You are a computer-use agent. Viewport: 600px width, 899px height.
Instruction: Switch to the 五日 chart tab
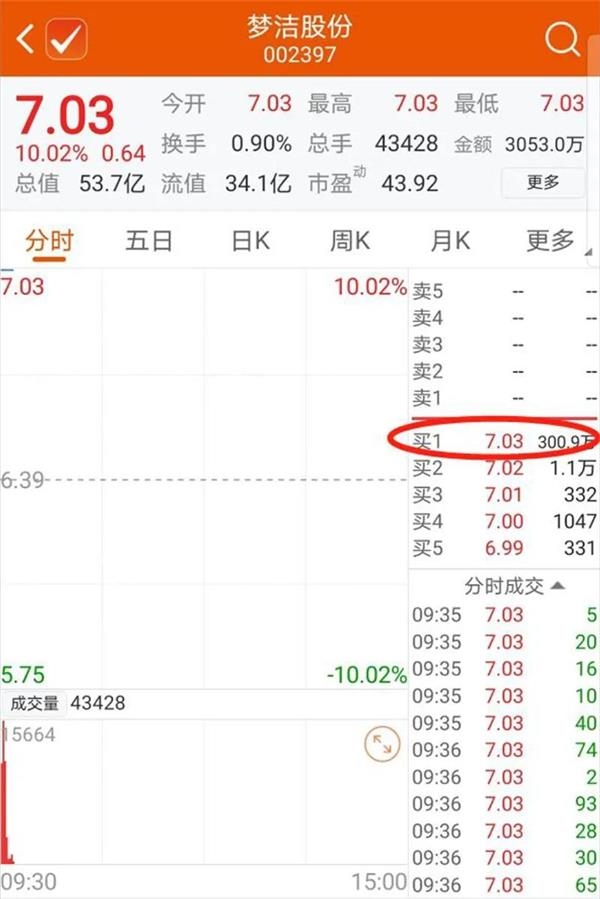coord(149,241)
